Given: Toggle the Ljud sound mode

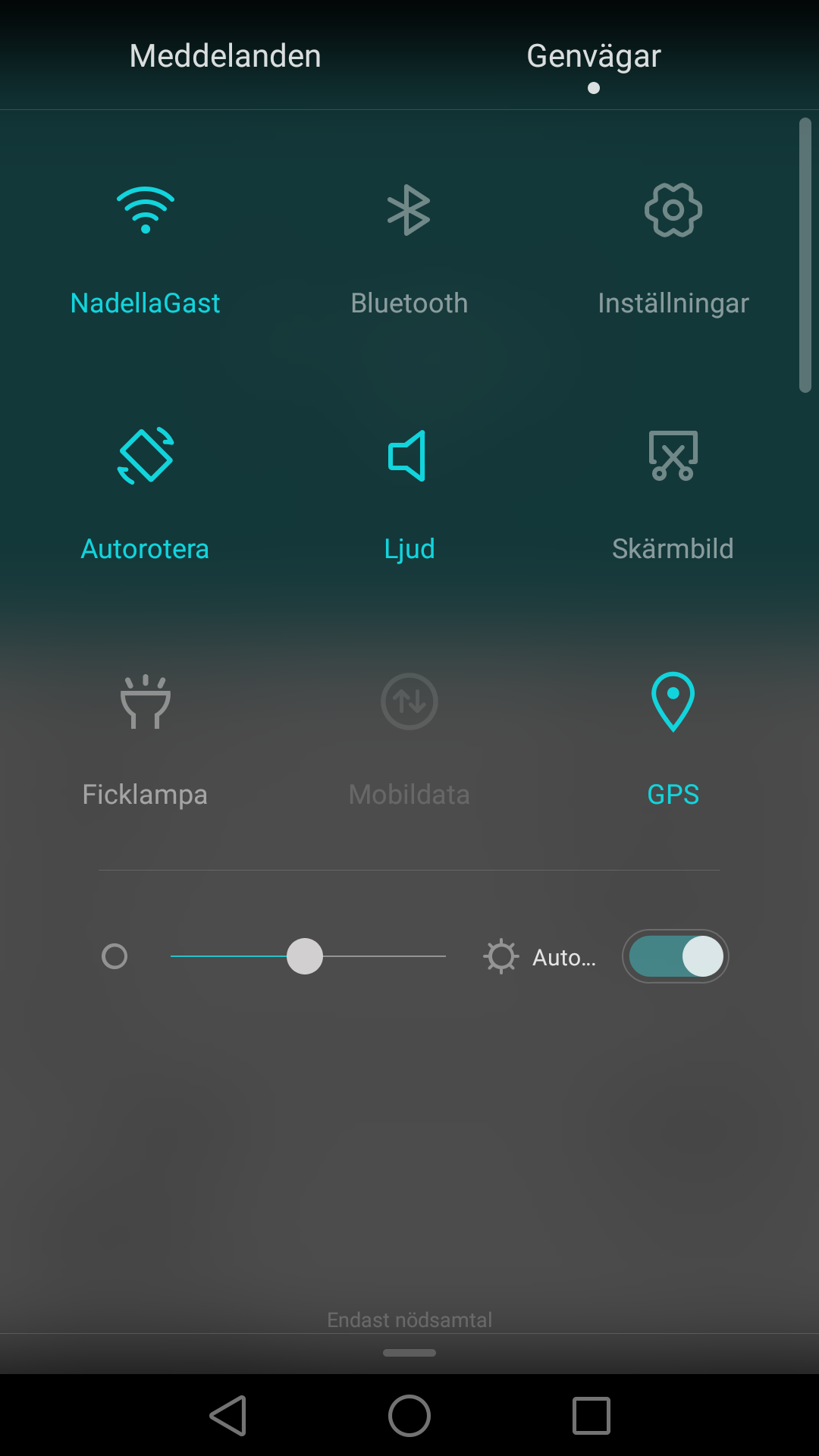Looking at the screenshot, I should point(409,456).
